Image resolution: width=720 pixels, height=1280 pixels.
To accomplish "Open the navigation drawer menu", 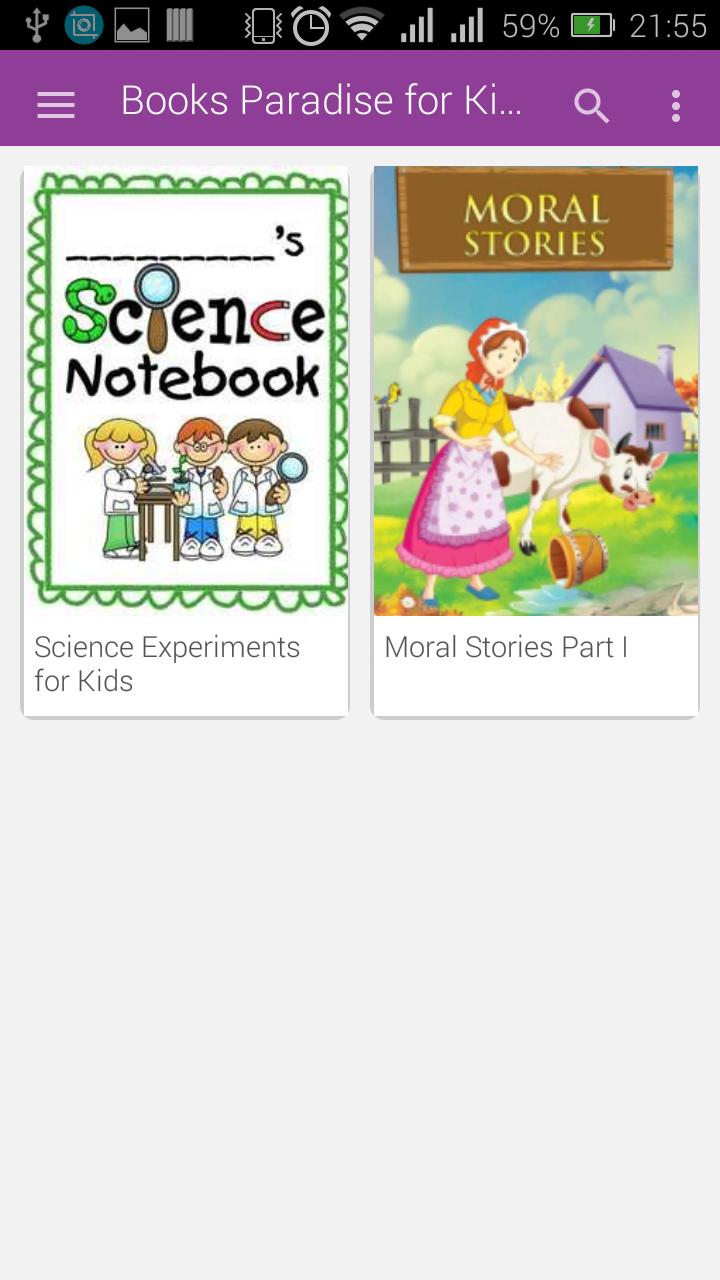I will [x=55, y=104].
